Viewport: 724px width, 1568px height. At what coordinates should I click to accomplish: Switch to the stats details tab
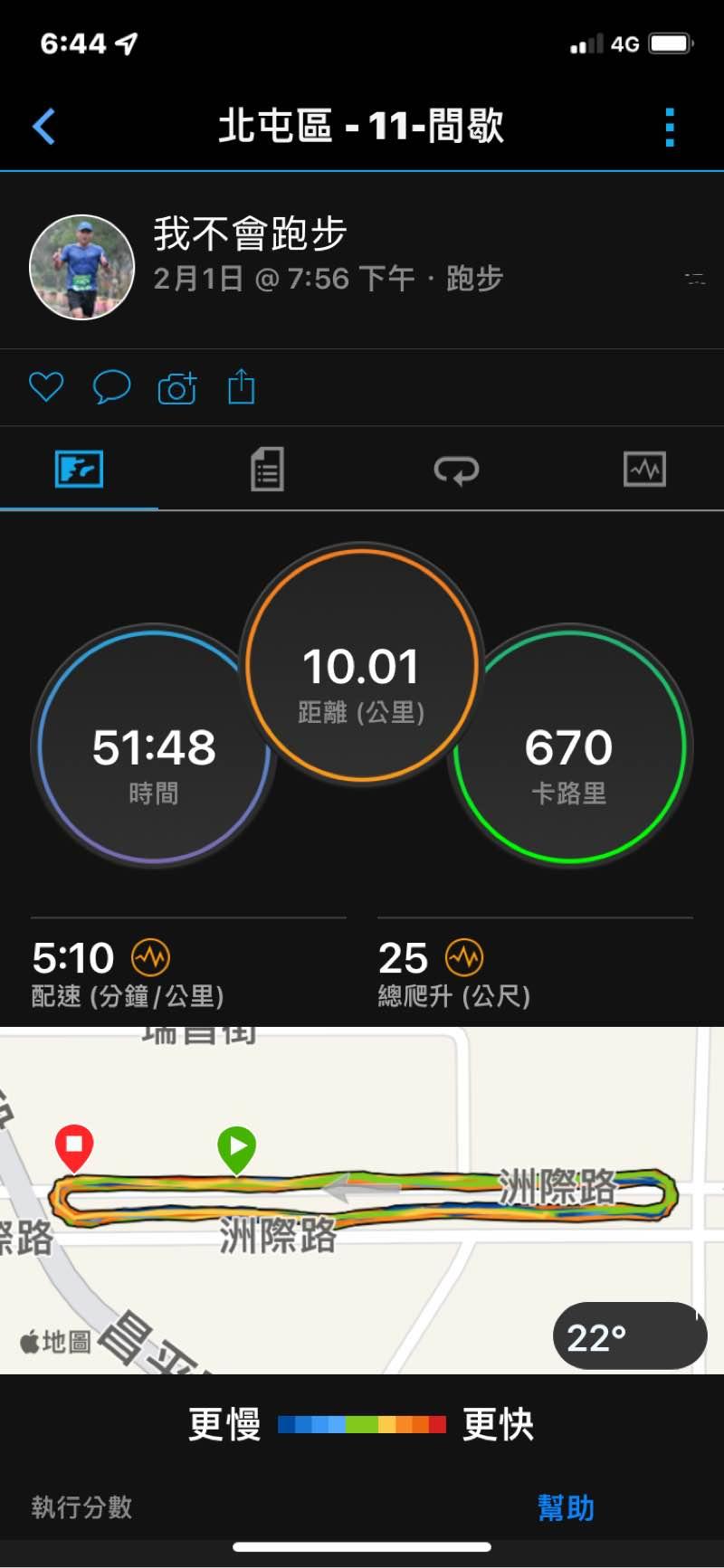267,470
